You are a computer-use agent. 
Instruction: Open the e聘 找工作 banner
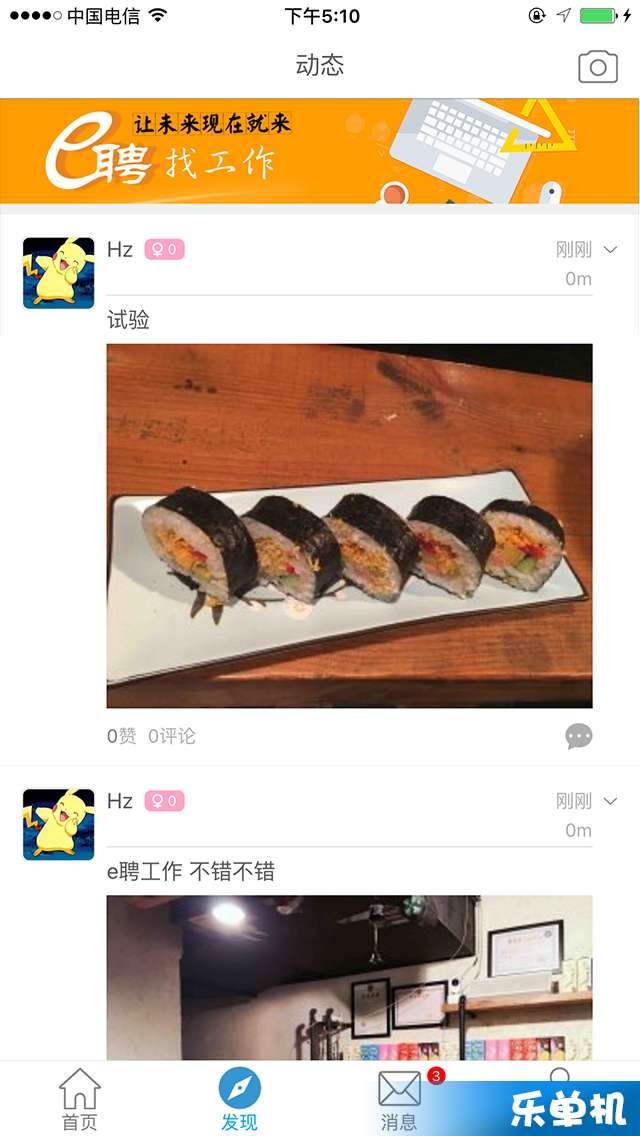pos(319,151)
